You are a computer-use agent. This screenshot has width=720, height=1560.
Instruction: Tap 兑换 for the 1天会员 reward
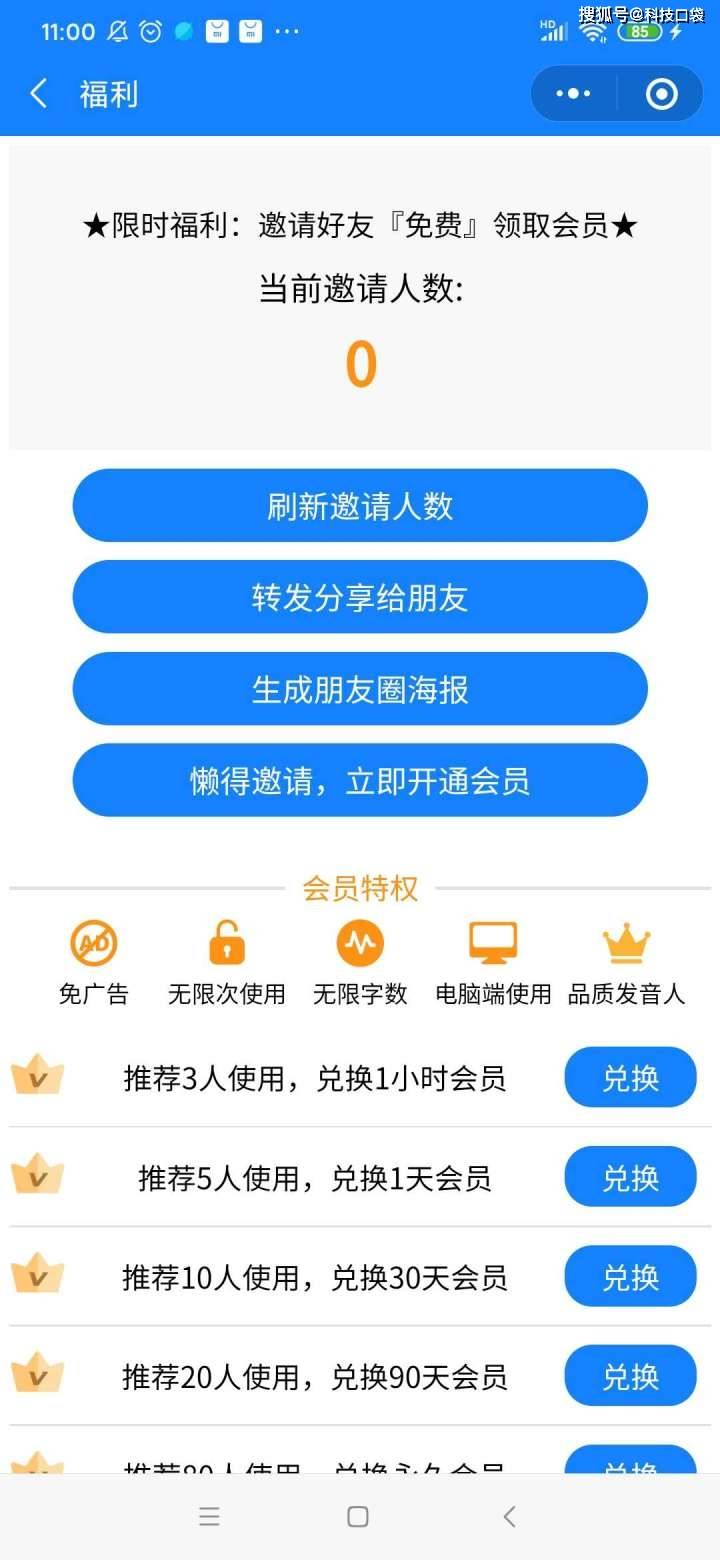[x=630, y=1177]
